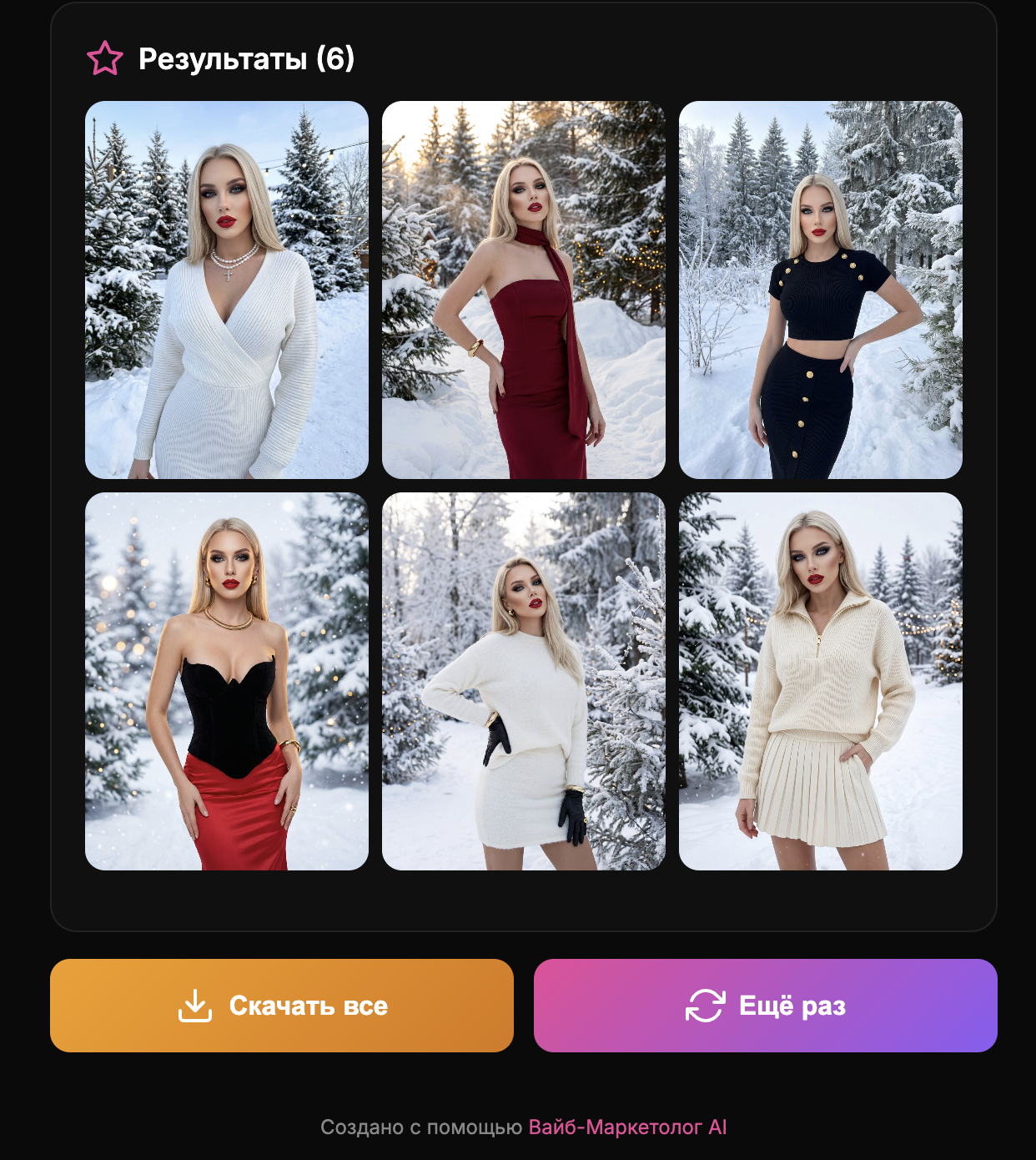Tap the Скачать все button
Image resolution: width=1036 pixels, height=1160 pixels.
[x=282, y=1006]
